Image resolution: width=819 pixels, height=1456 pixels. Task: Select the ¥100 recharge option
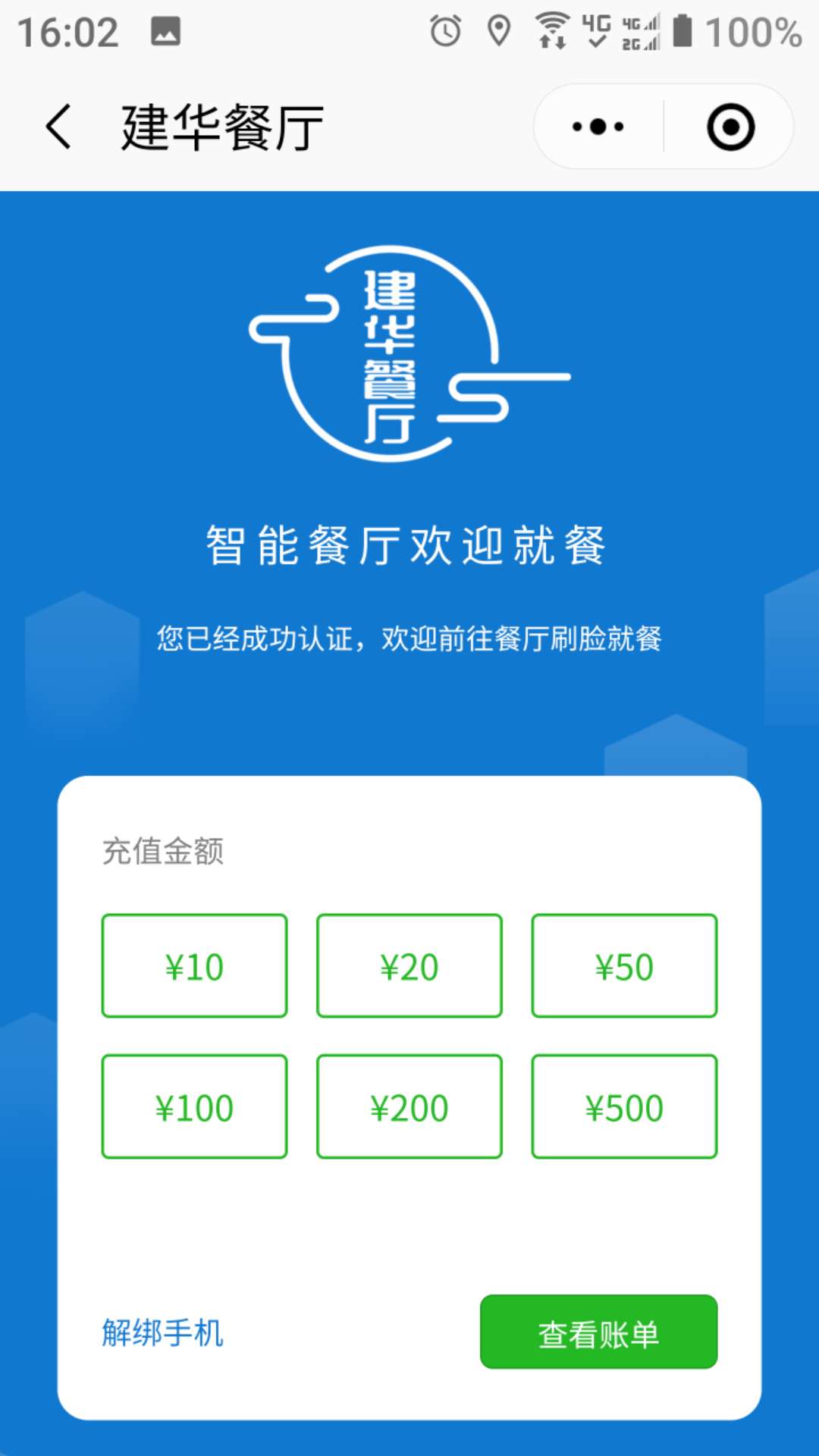coord(194,1106)
